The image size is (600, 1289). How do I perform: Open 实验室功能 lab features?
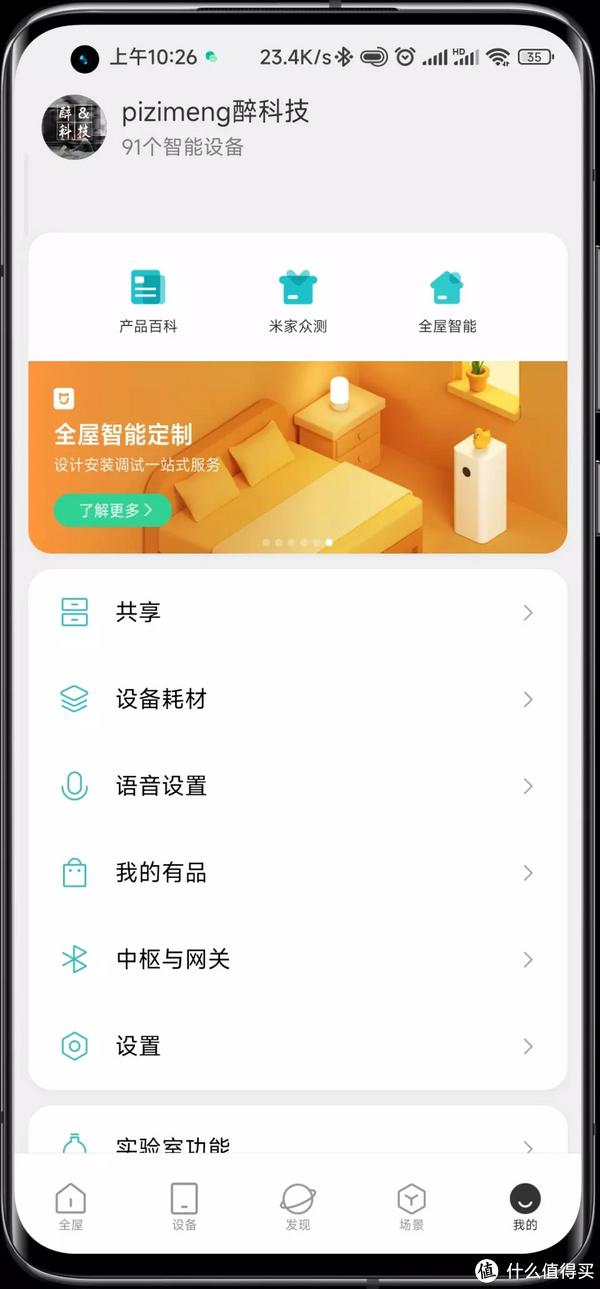298,1140
